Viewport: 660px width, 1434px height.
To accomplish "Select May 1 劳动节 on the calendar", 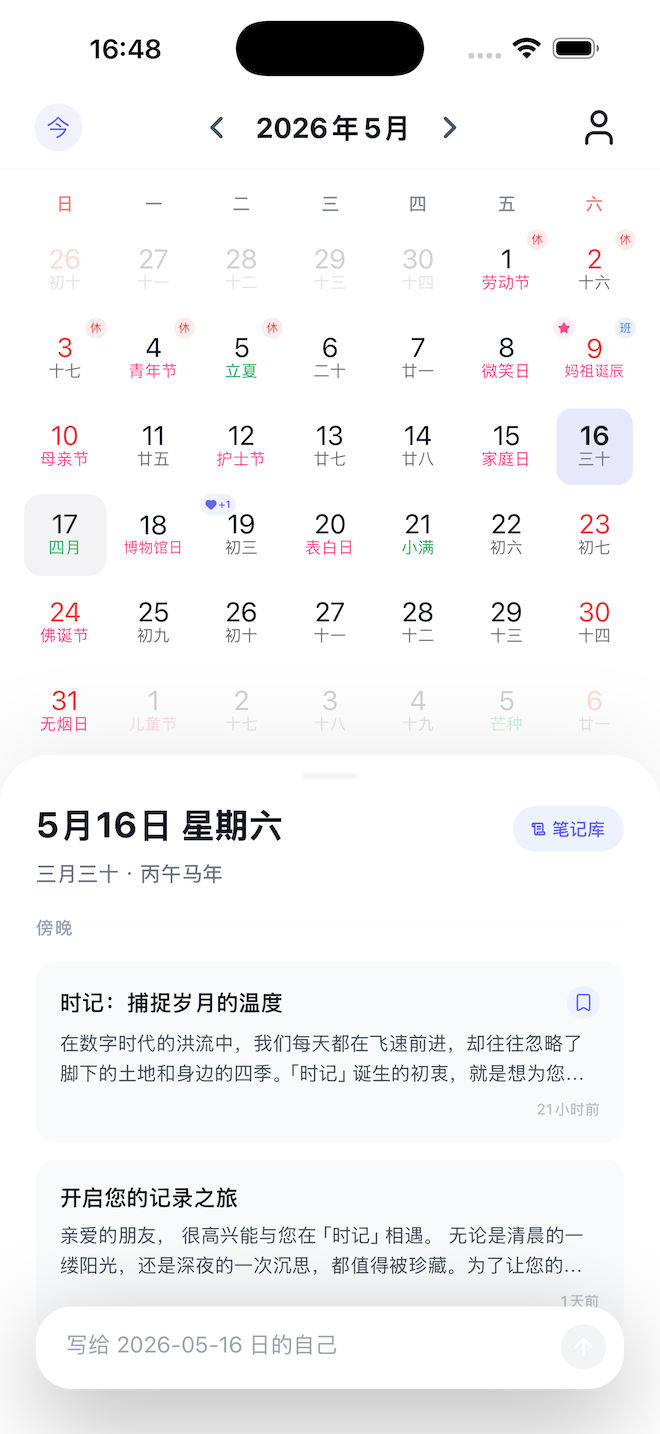I will 506,270.
